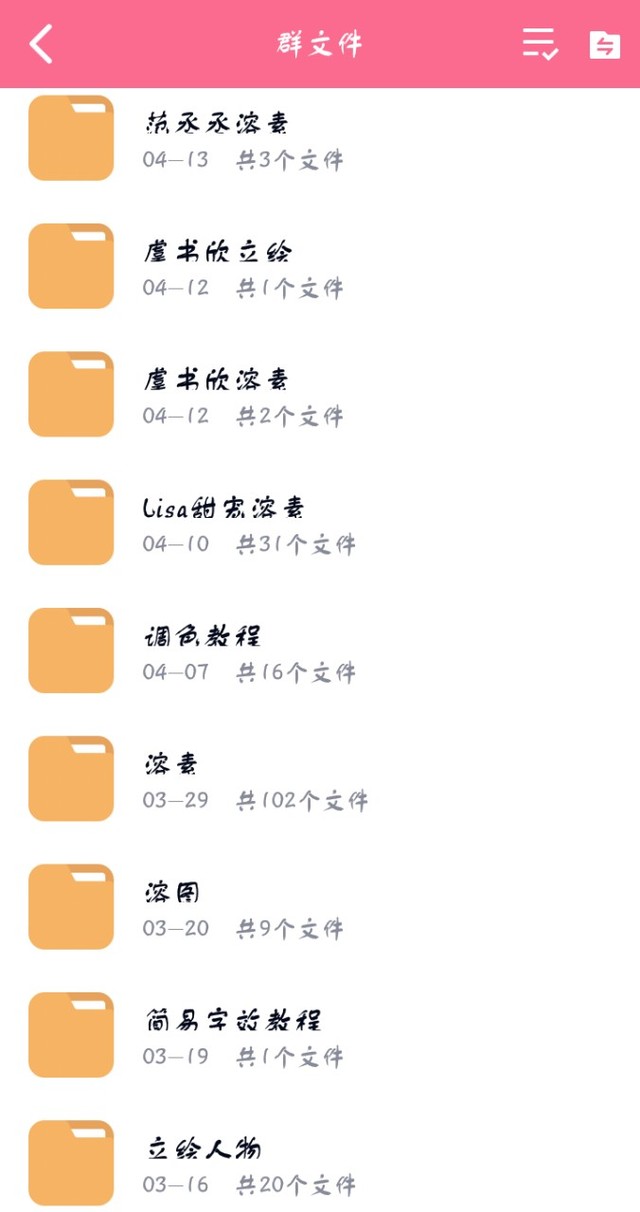Open the 简易字访教程 folder
640x1212 pixels.
[x=320, y=1034]
